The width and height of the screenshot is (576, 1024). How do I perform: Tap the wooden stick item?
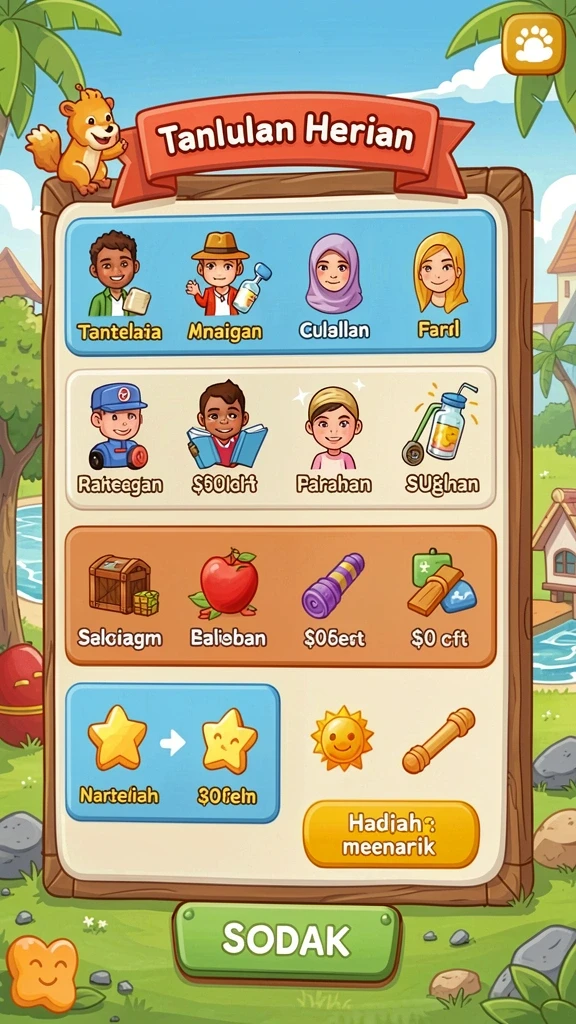tap(438, 741)
